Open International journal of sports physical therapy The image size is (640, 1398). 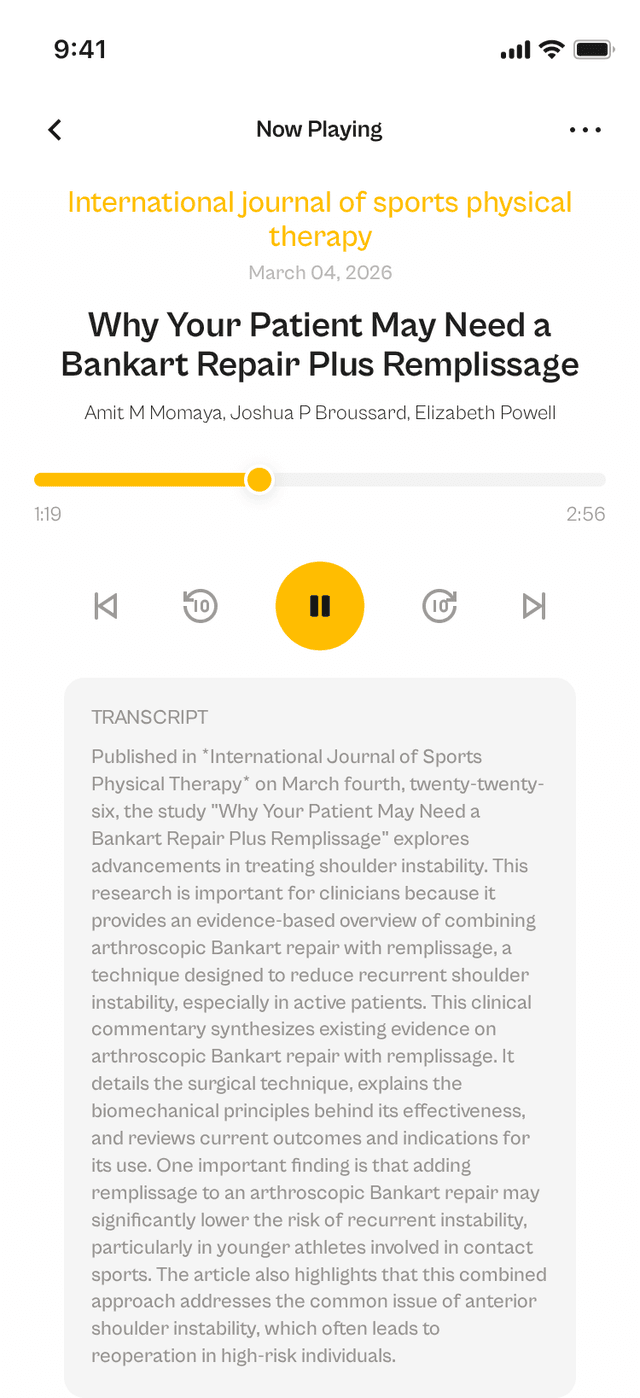320,219
